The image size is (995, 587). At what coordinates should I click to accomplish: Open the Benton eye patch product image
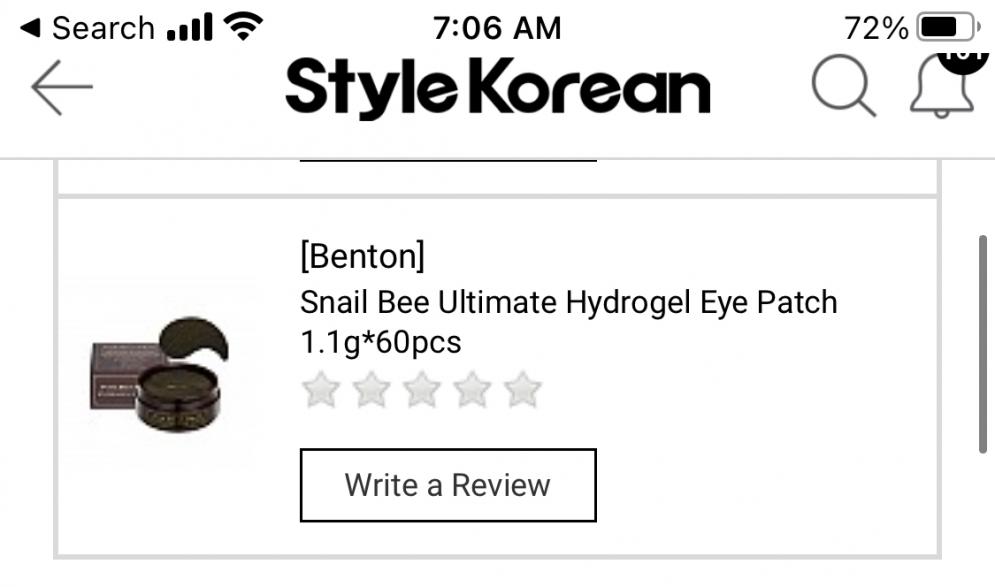160,375
